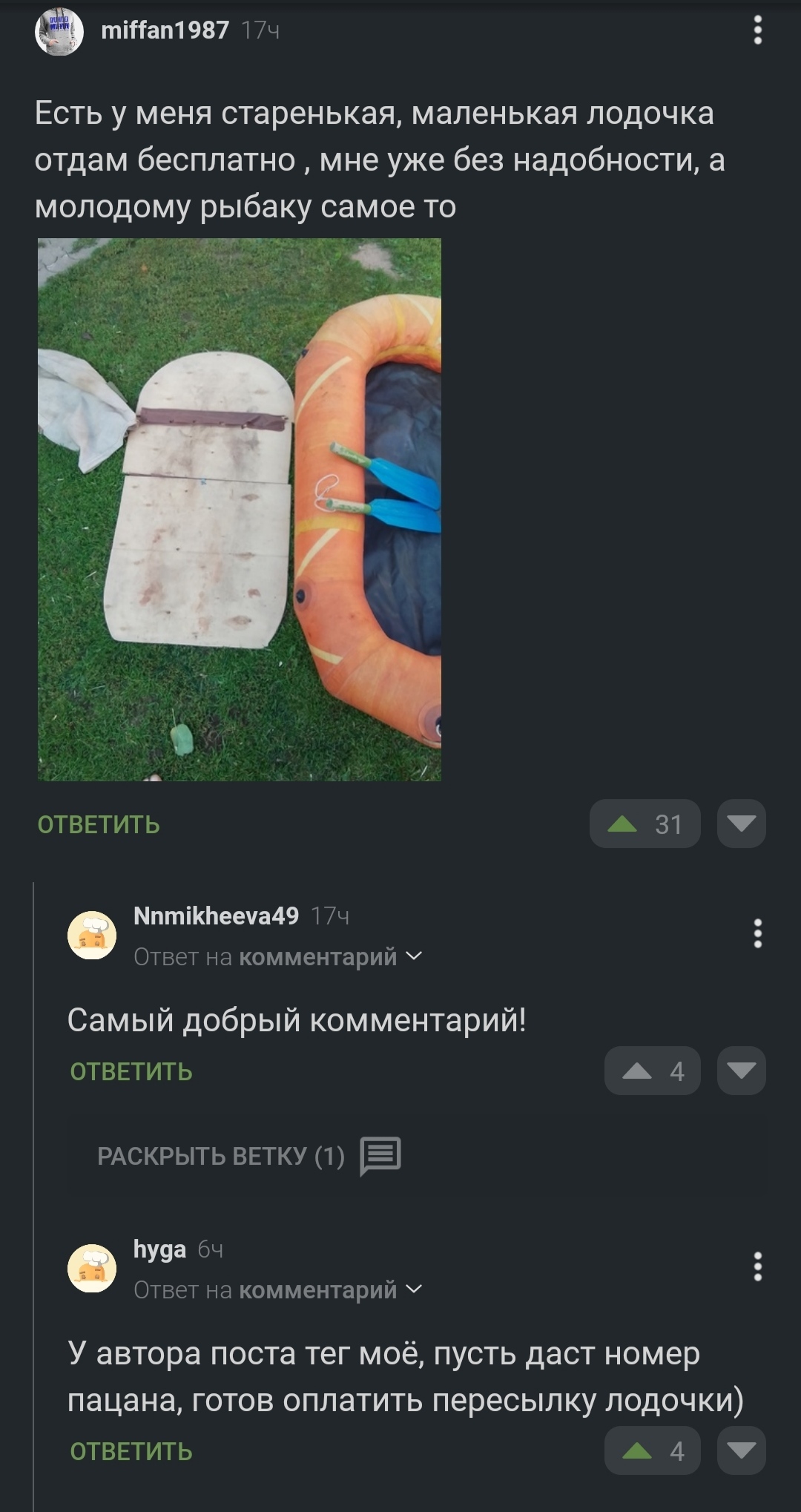Viewport: 801px width, 1512px height.
Task: Downvote hyga's comment
Action: pyautogui.click(x=741, y=1450)
